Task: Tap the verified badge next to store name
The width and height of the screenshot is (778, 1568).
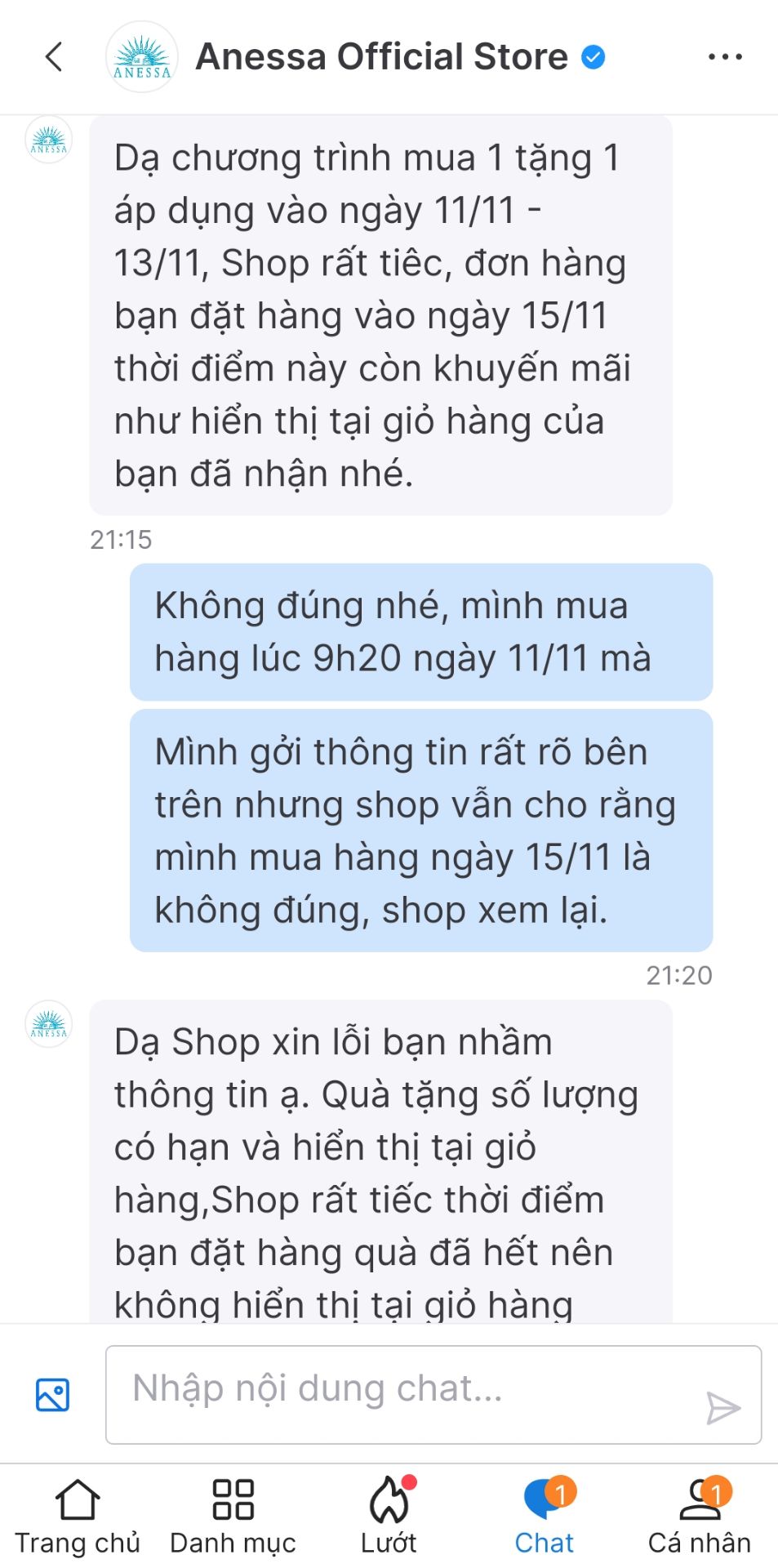Action: click(x=591, y=57)
